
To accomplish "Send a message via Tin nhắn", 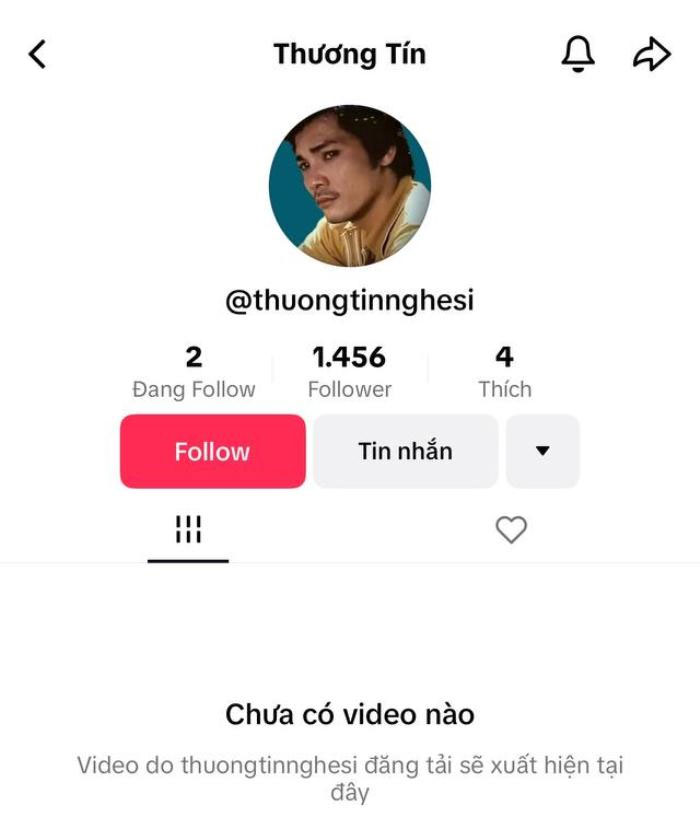I will (x=405, y=451).
